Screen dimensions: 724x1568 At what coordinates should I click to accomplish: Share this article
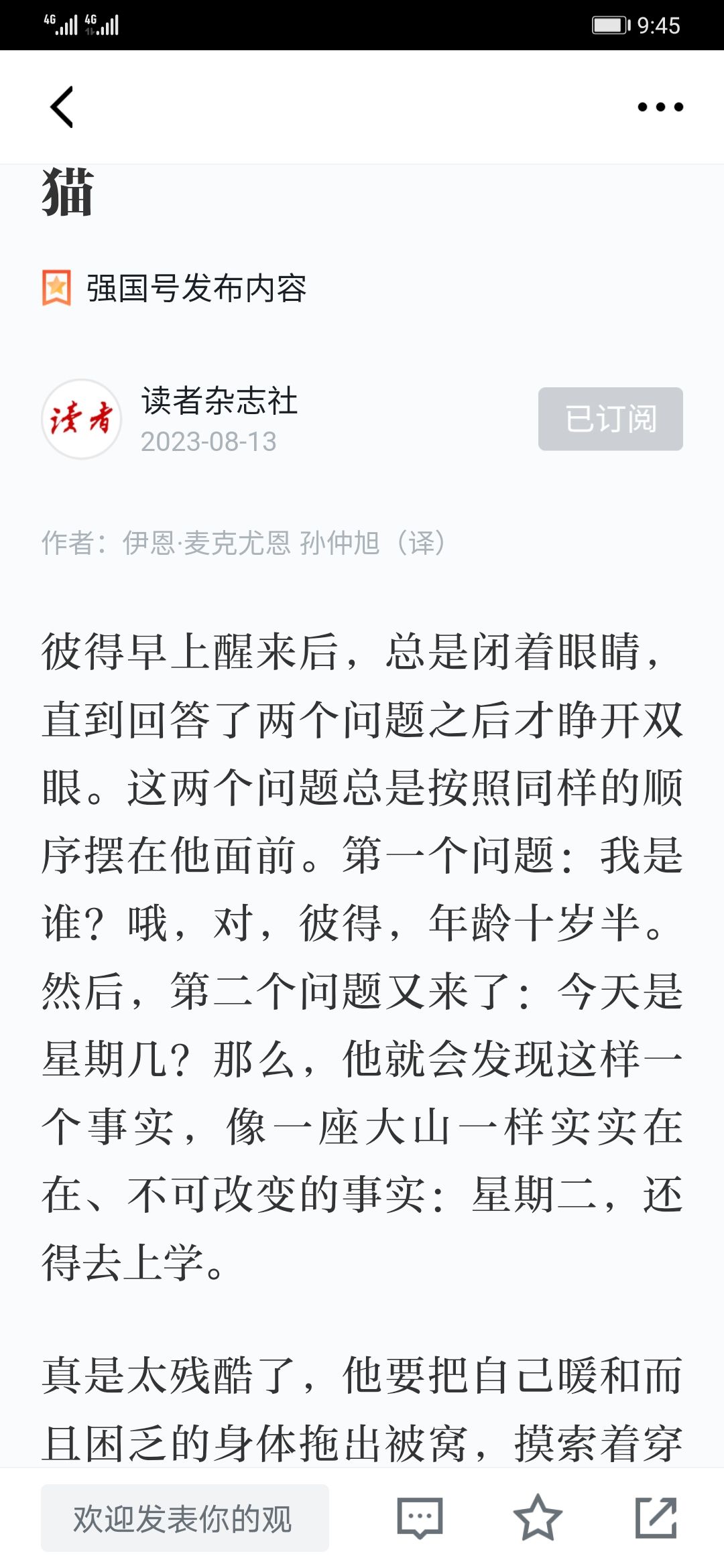coord(656,1518)
